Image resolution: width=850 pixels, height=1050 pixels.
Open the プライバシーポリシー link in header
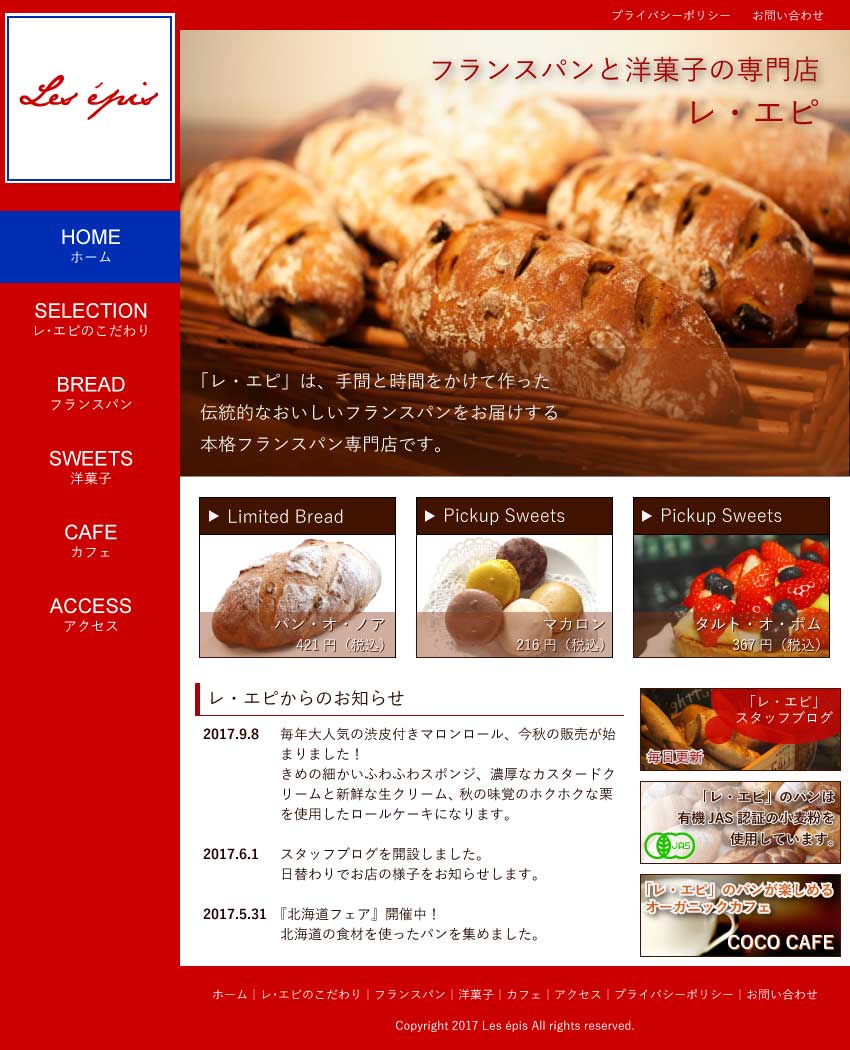tap(671, 15)
